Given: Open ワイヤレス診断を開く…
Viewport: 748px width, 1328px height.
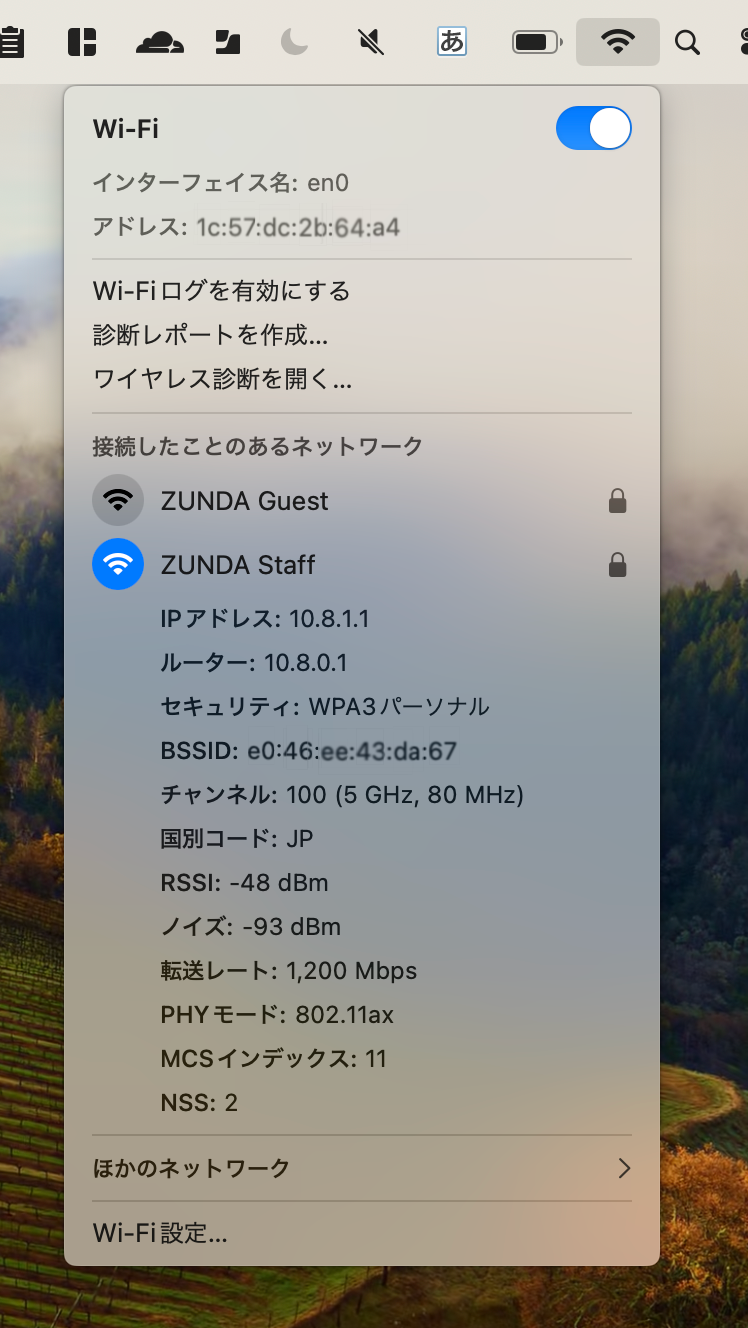Looking at the screenshot, I should pyautogui.click(x=222, y=379).
